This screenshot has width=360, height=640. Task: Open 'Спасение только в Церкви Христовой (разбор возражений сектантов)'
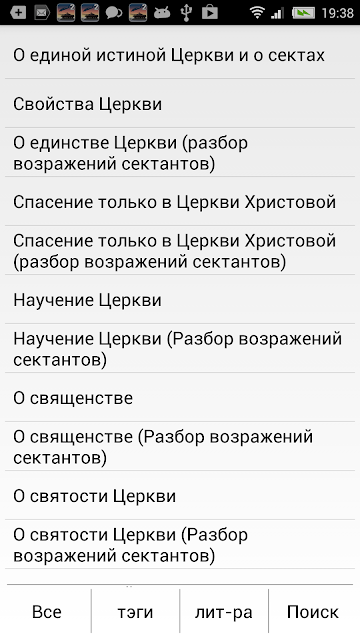pos(180,251)
